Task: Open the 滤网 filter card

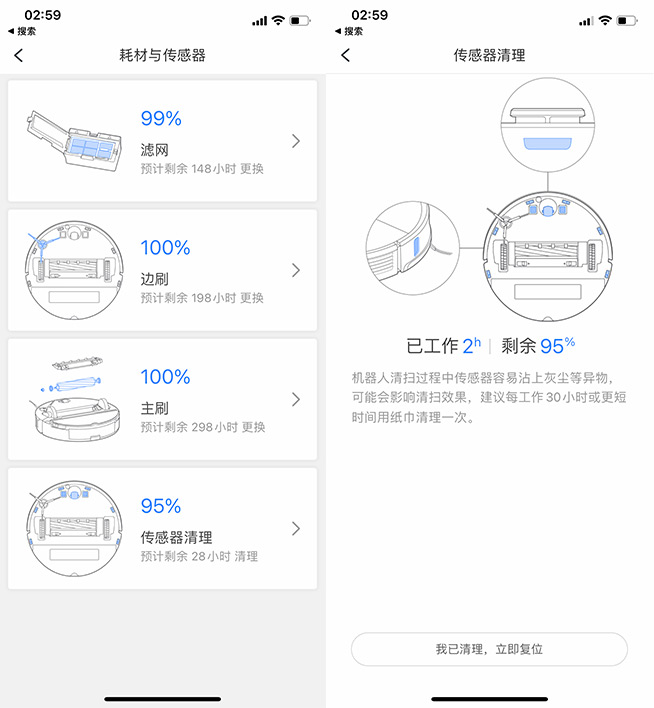Action: (163, 141)
